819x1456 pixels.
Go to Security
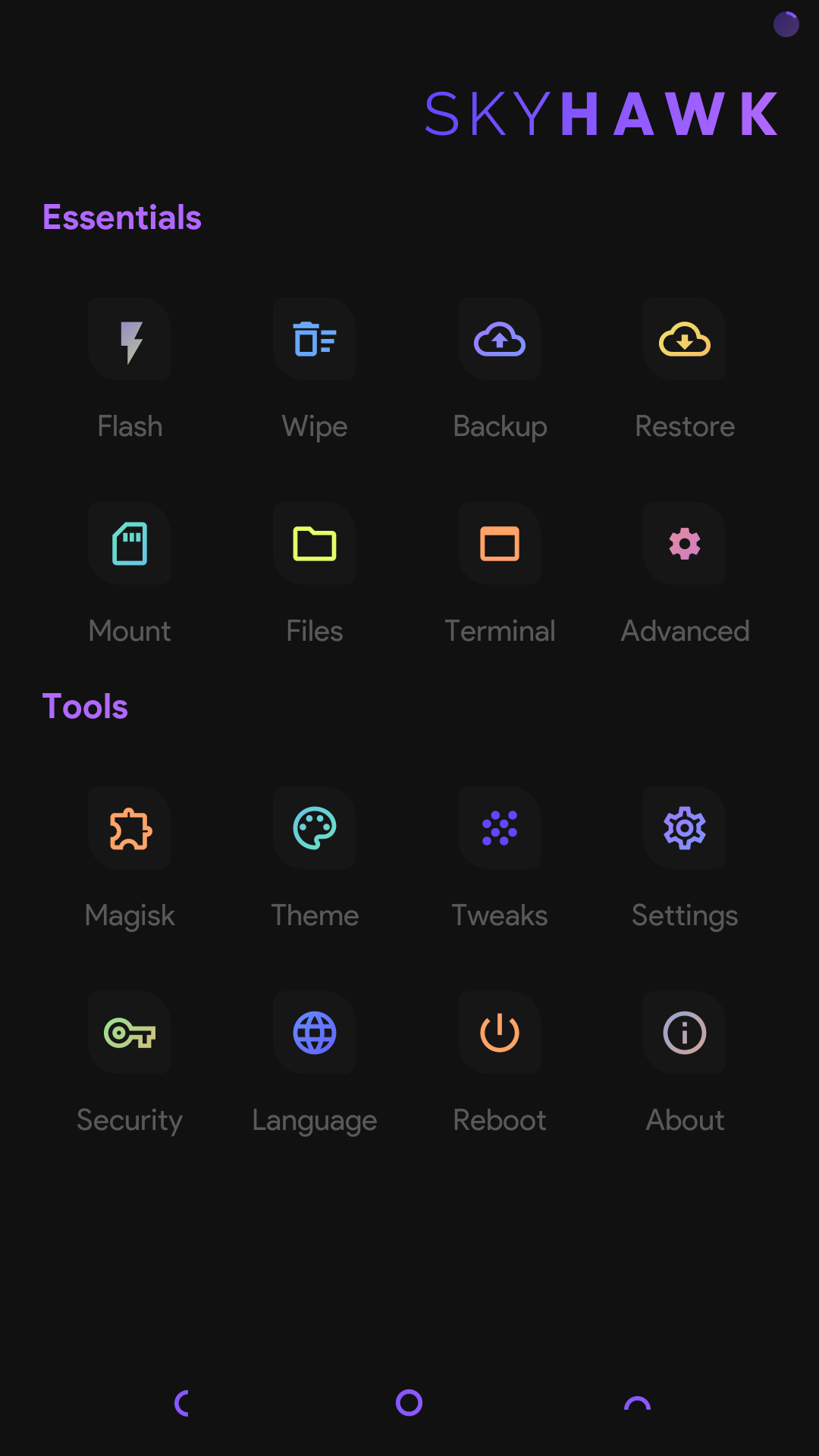click(130, 1034)
